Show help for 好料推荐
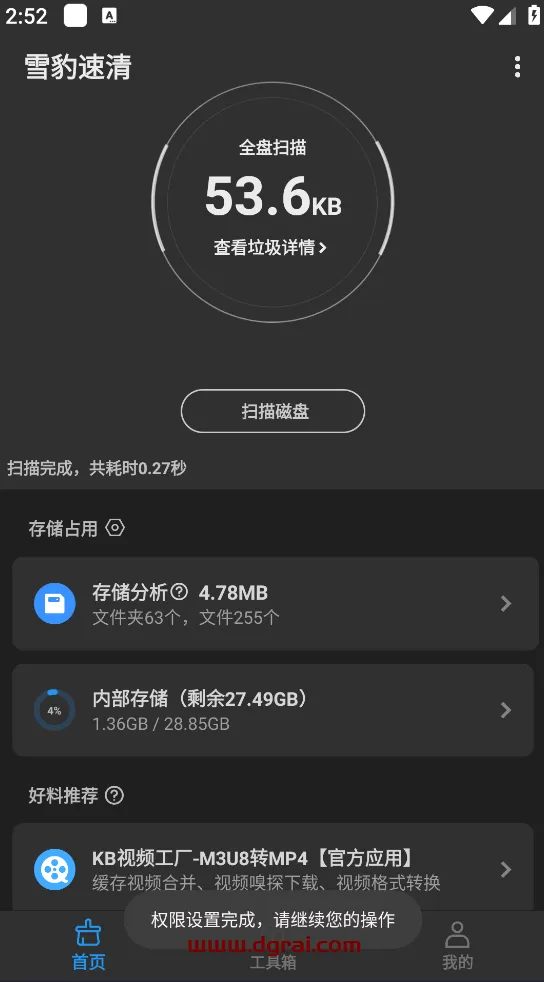The width and height of the screenshot is (544, 982). [115, 795]
